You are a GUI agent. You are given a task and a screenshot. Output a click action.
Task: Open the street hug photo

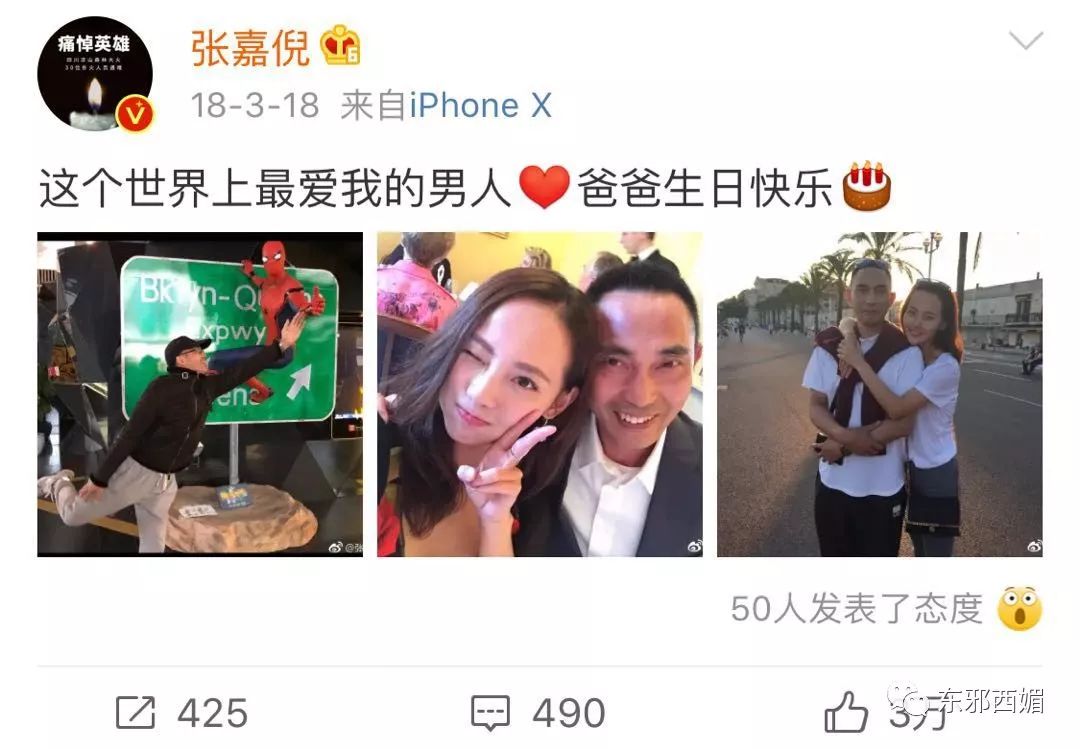coord(879,394)
